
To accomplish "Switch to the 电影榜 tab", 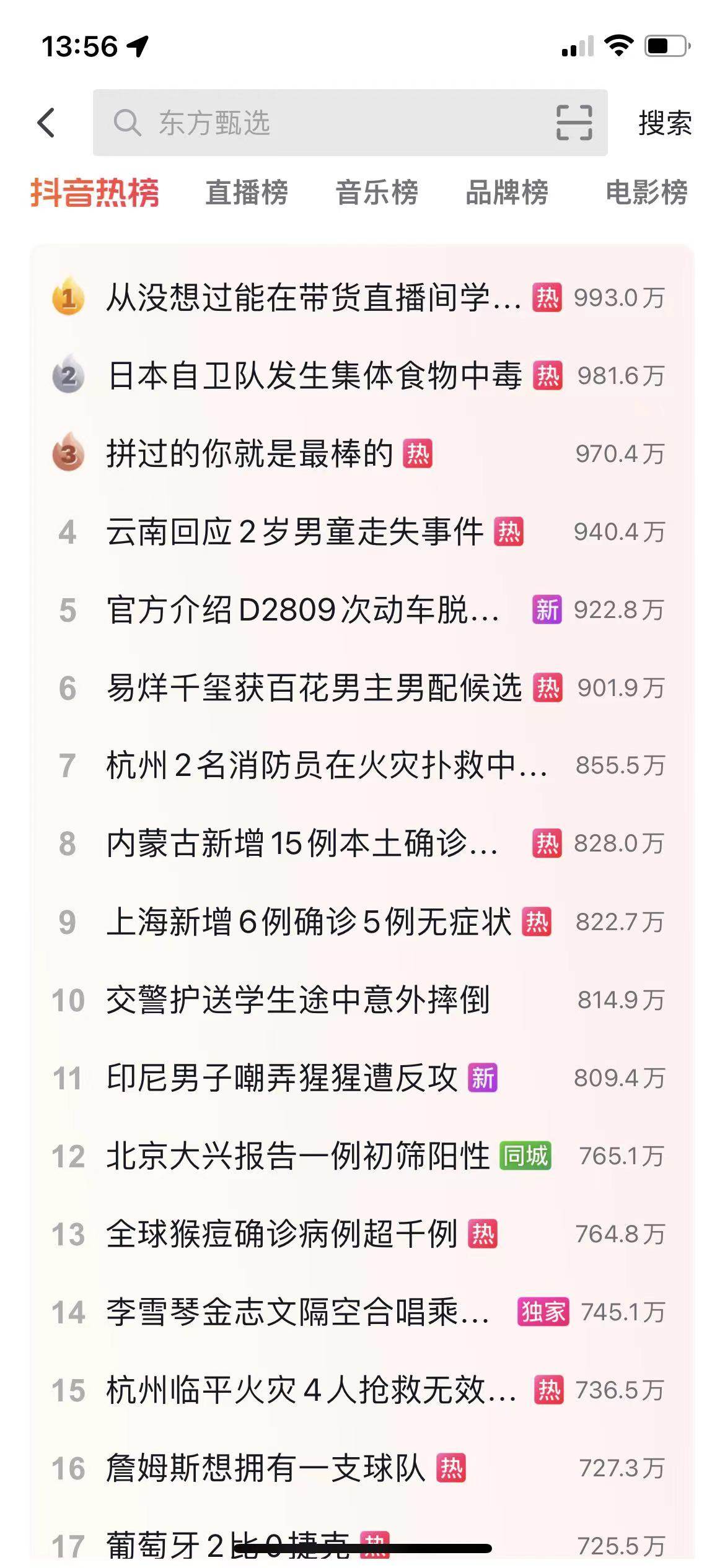I will (646, 192).
